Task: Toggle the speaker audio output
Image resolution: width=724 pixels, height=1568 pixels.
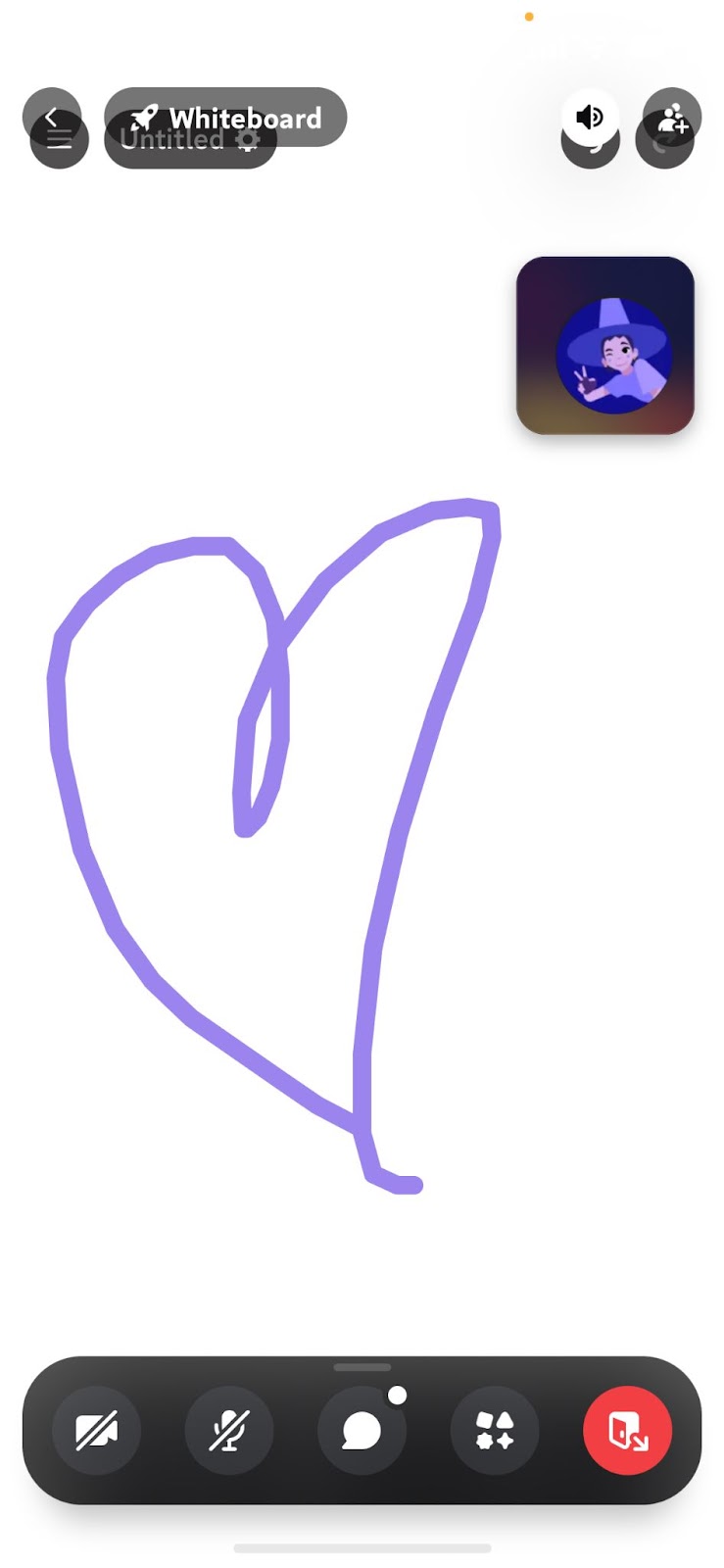Action: click(x=590, y=118)
